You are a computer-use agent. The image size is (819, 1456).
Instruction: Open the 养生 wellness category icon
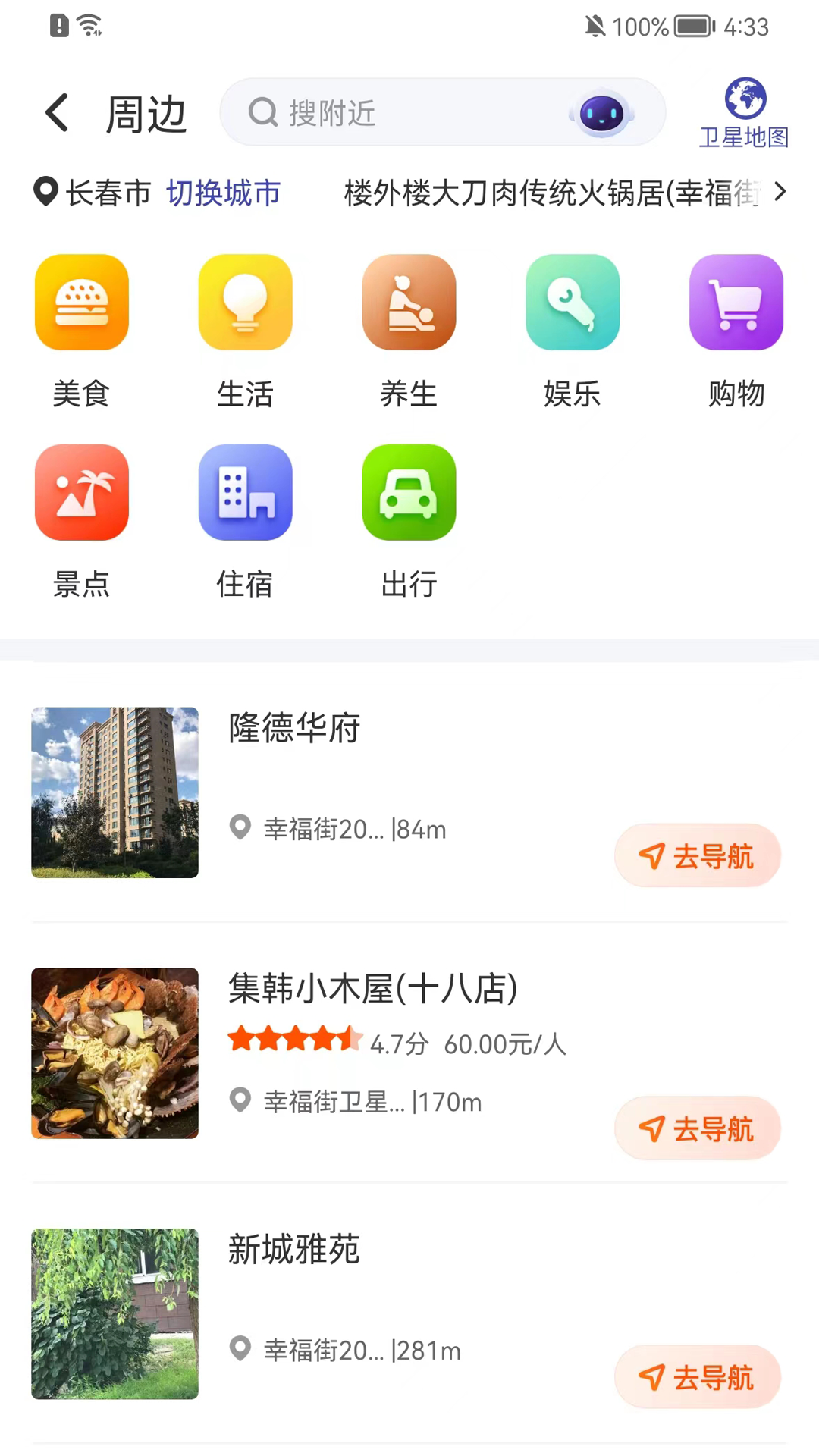[x=409, y=302]
